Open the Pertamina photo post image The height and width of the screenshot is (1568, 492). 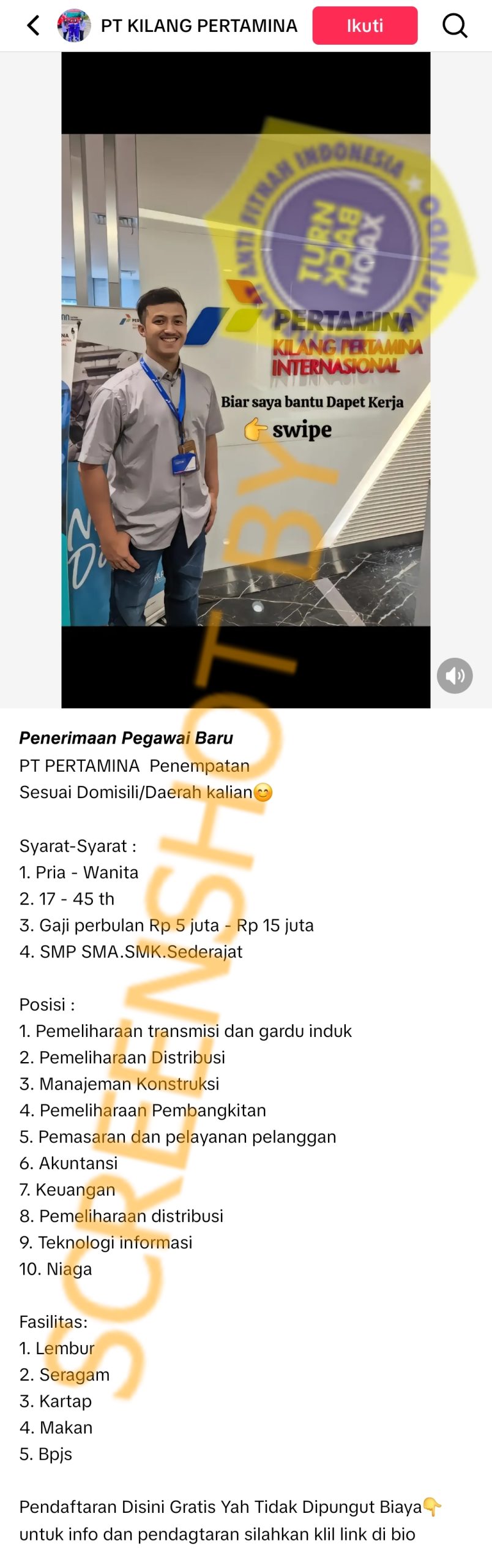[x=245, y=380]
